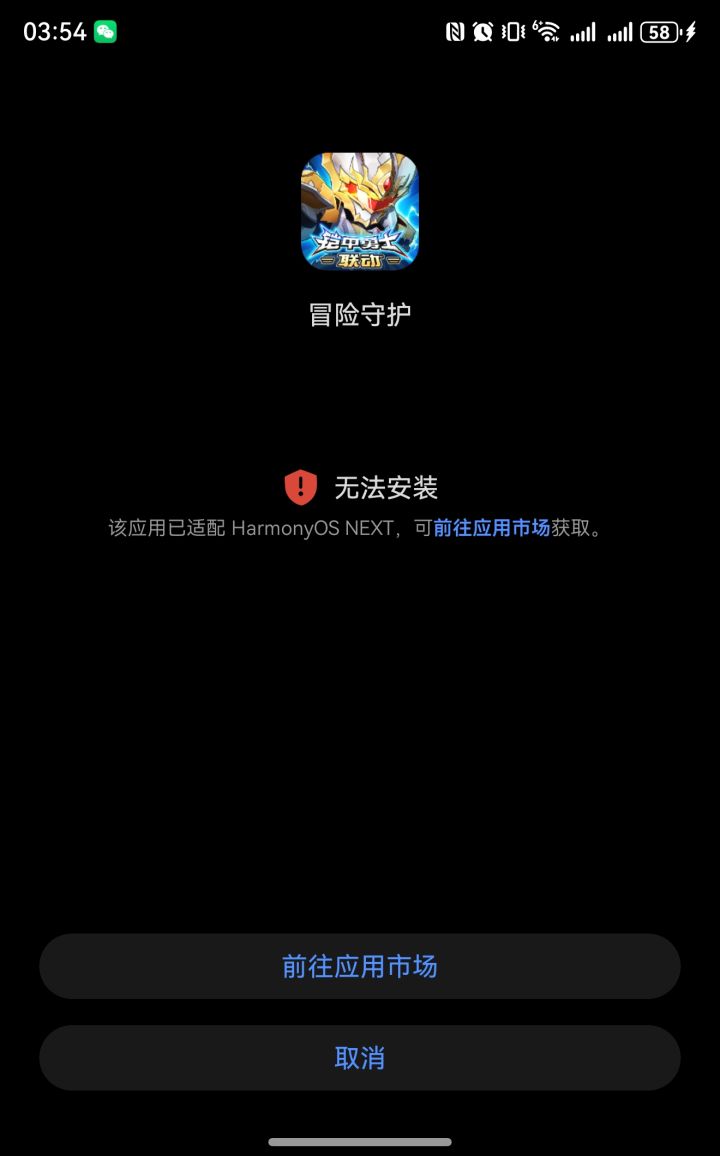Tap the first SIM signal strength icon
Image resolution: width=720 pixels, height=1156 pixels.
coord(584,31)
